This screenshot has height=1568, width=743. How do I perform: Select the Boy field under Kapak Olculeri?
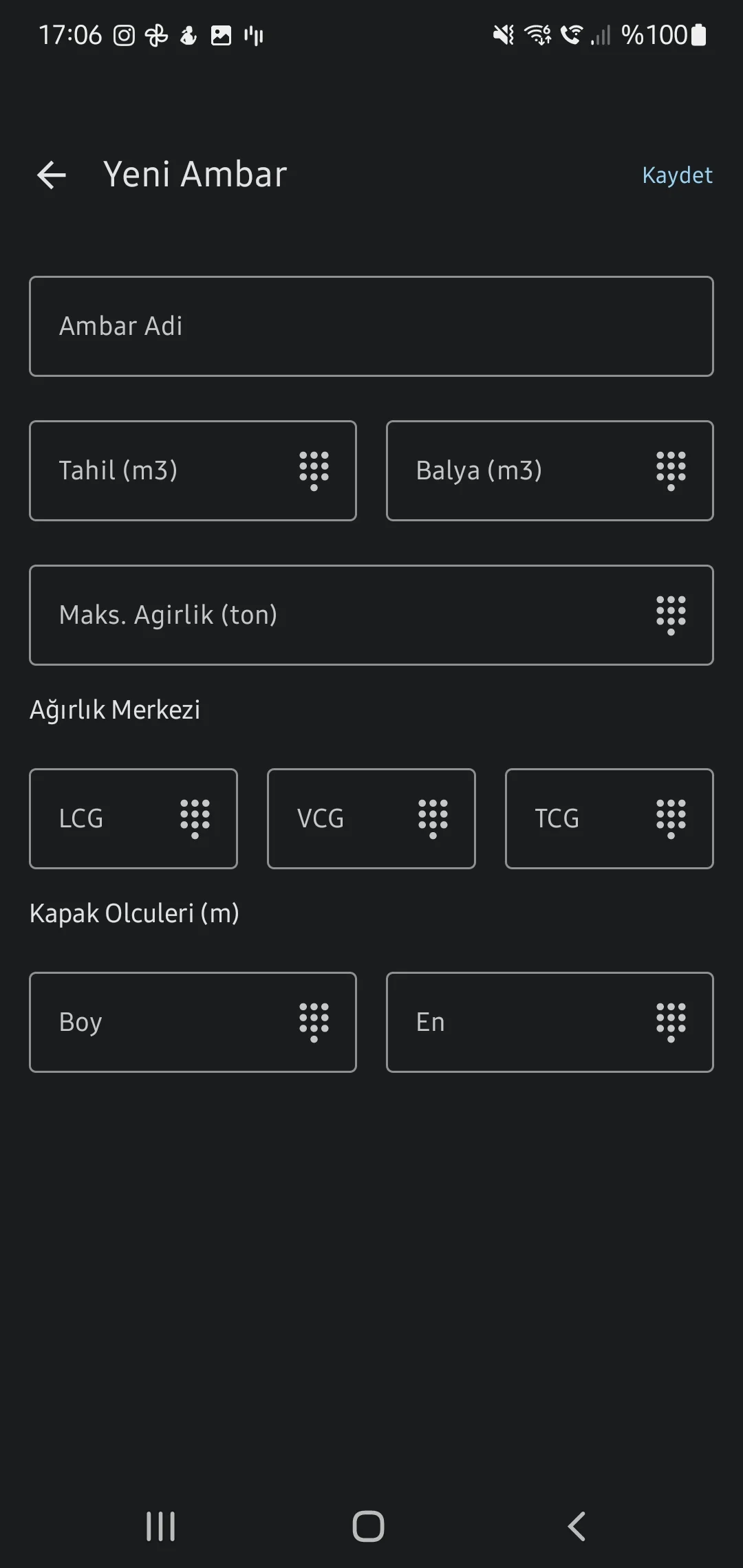[138, 1022]
